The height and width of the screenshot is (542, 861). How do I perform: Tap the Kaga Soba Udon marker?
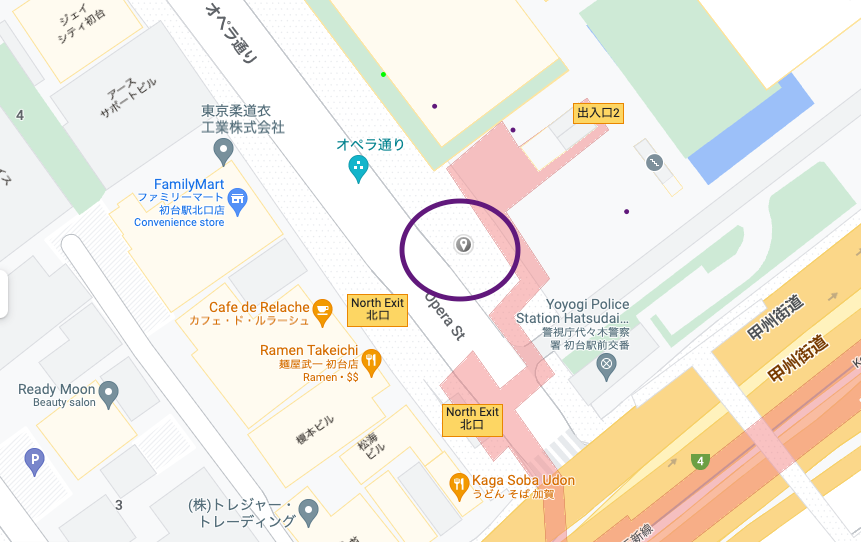459,485
